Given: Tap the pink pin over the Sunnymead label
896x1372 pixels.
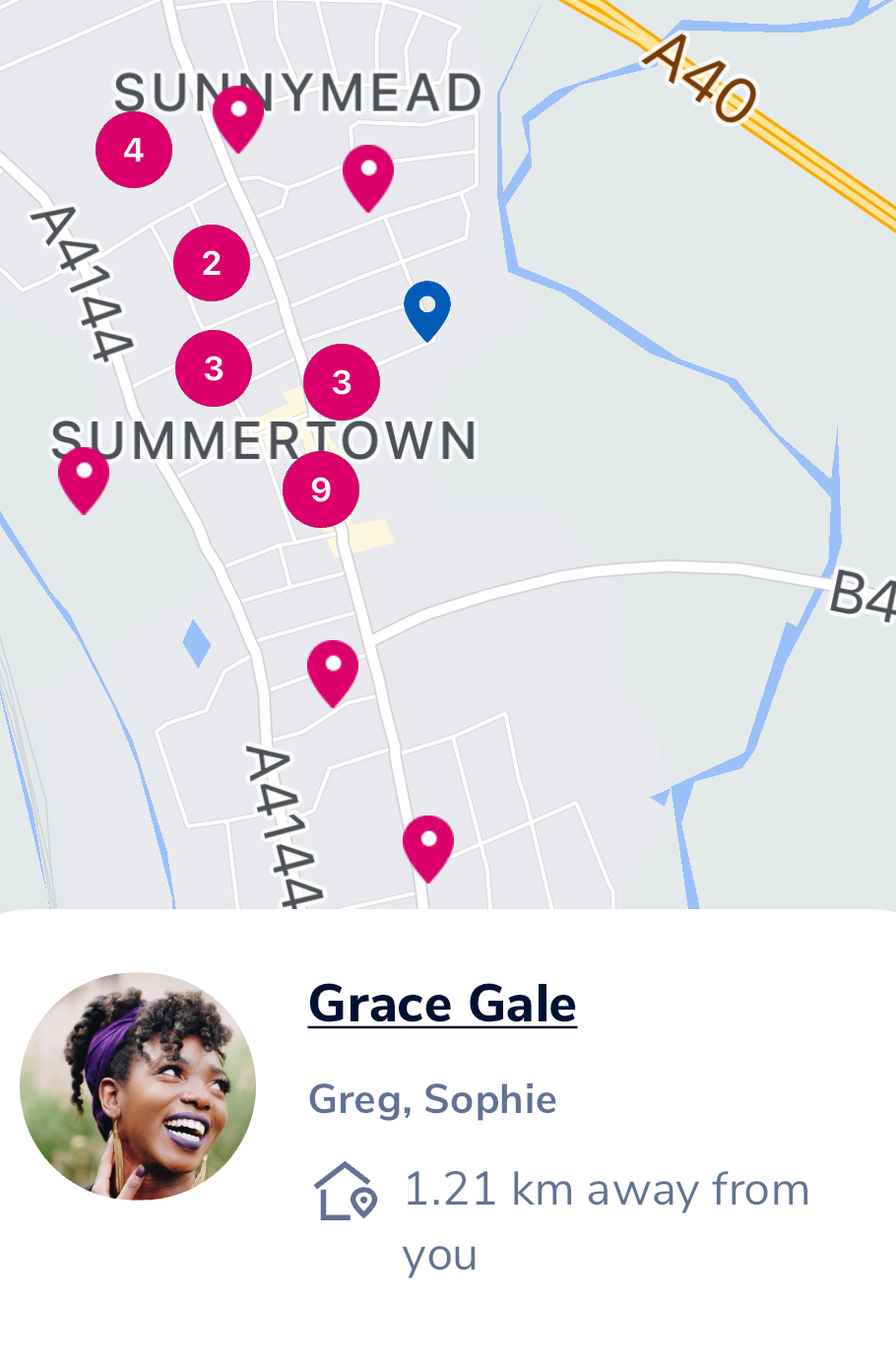Looking at the screenshot, I should coord(238,115).
